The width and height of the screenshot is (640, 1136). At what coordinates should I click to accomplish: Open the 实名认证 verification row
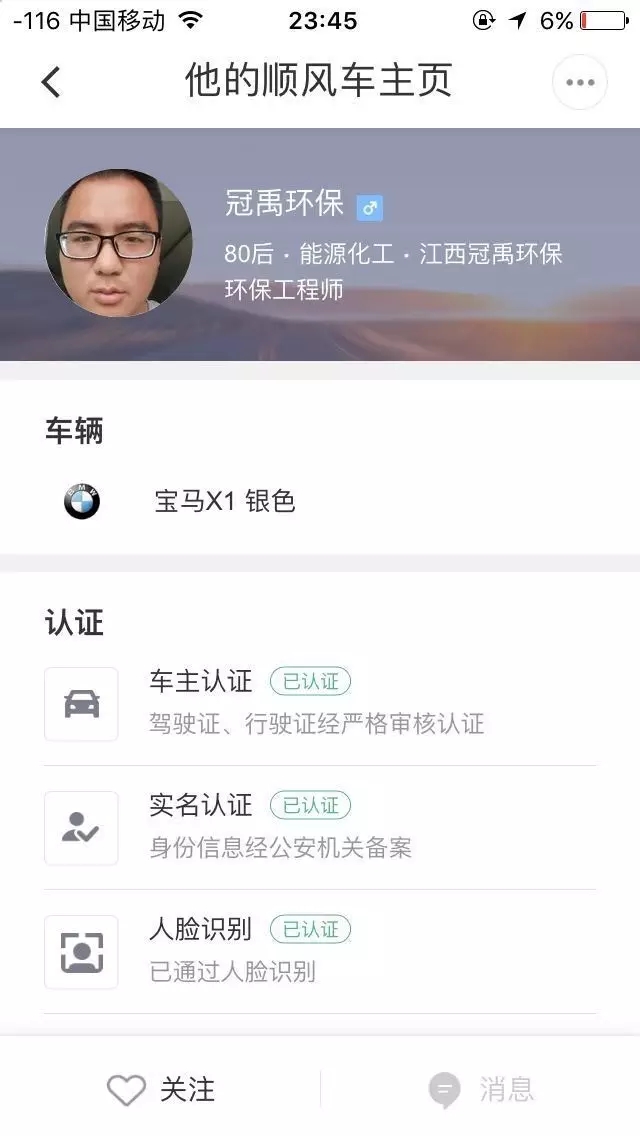coord(320,828)
